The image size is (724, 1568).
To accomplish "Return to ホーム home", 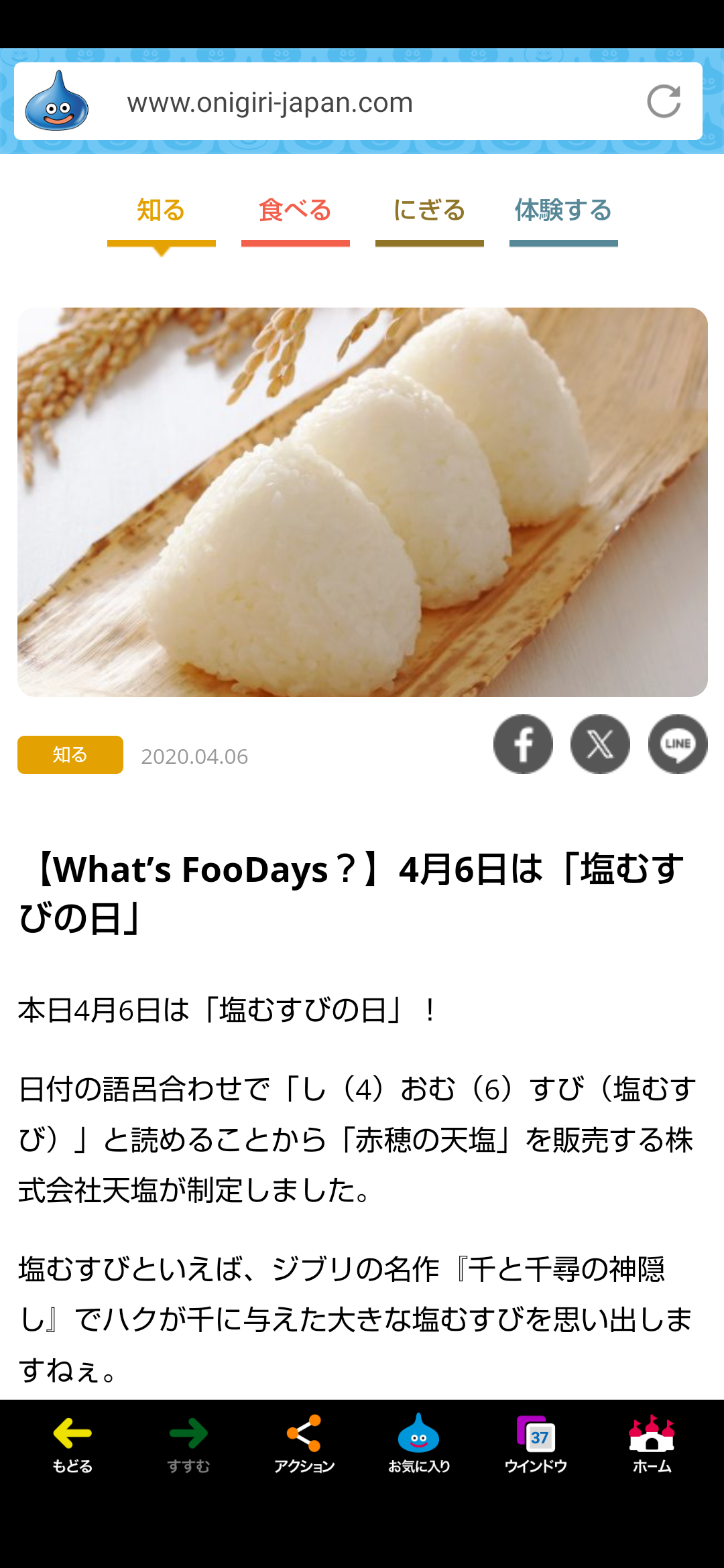I will (x=652, y=1445).
